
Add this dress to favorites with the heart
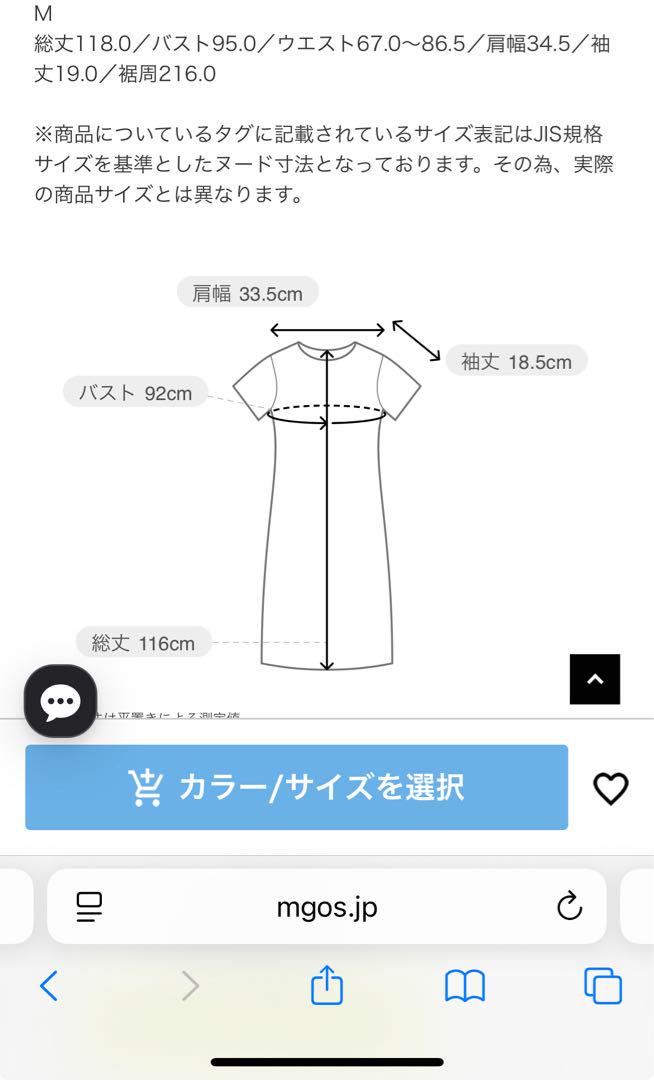[x=611, y=789]
